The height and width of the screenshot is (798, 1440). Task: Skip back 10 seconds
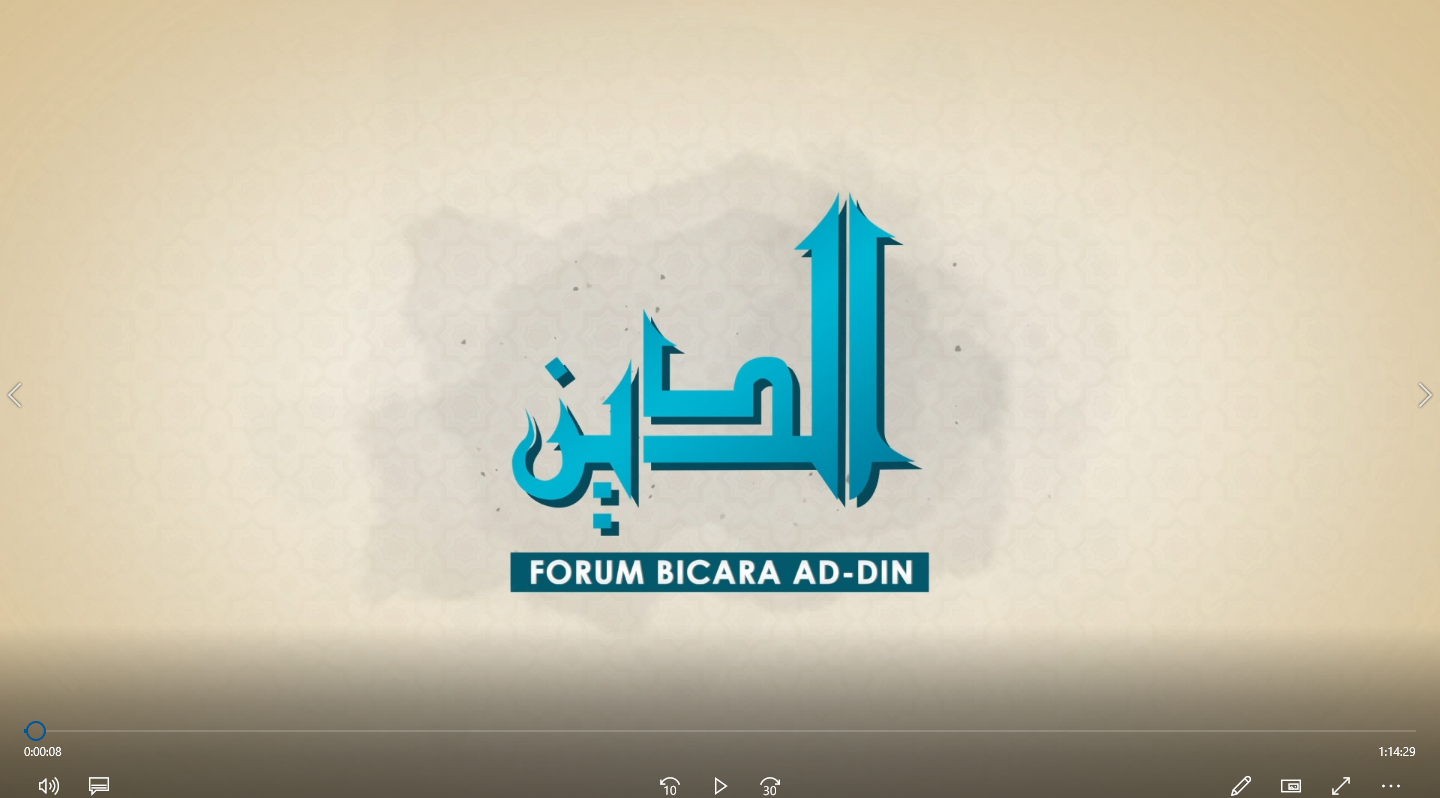670,786
